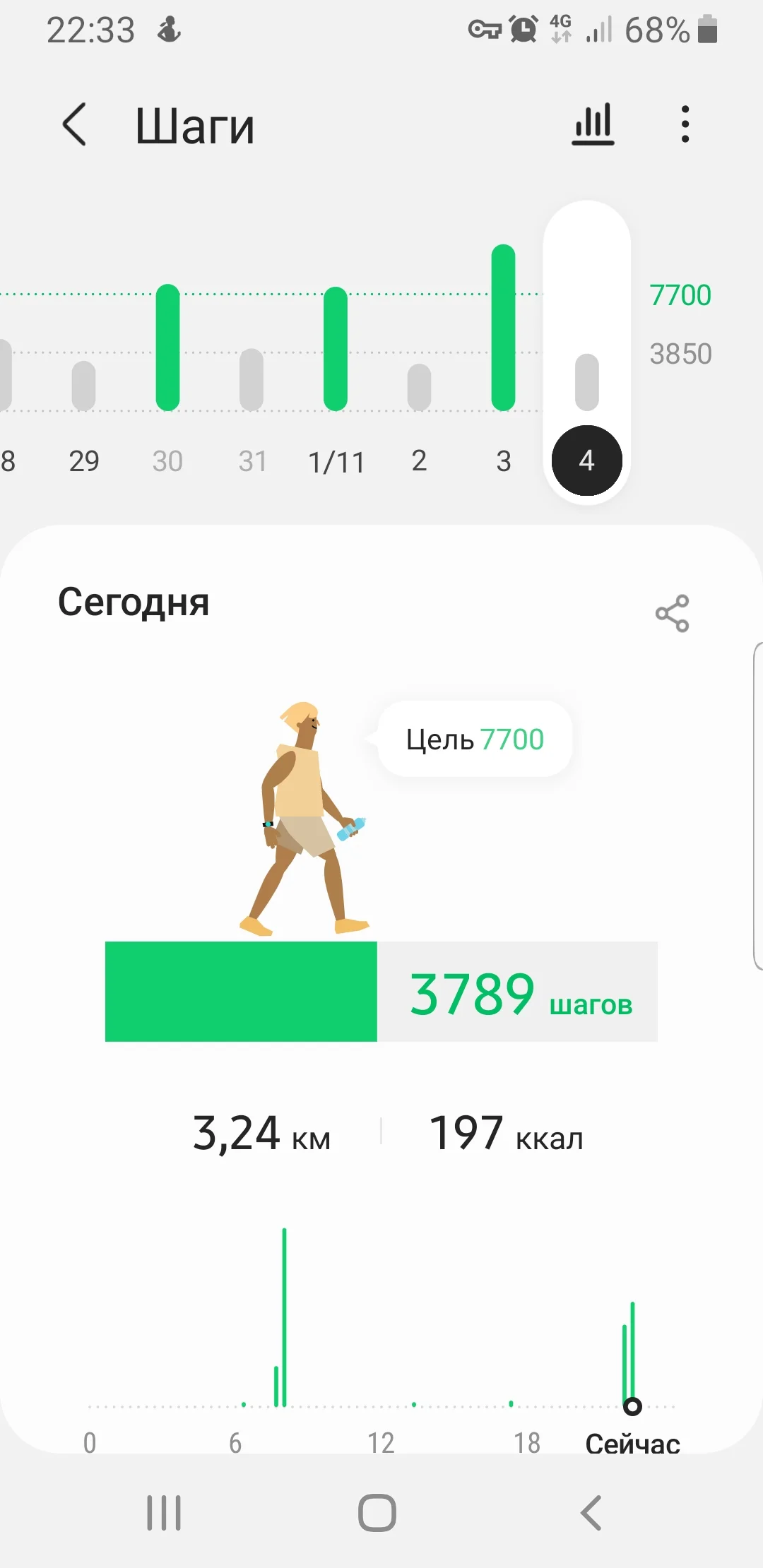Select the bar for date 30
This screenshot has width=763, height=1568.
pyautogui.click(x=167, y=346)
